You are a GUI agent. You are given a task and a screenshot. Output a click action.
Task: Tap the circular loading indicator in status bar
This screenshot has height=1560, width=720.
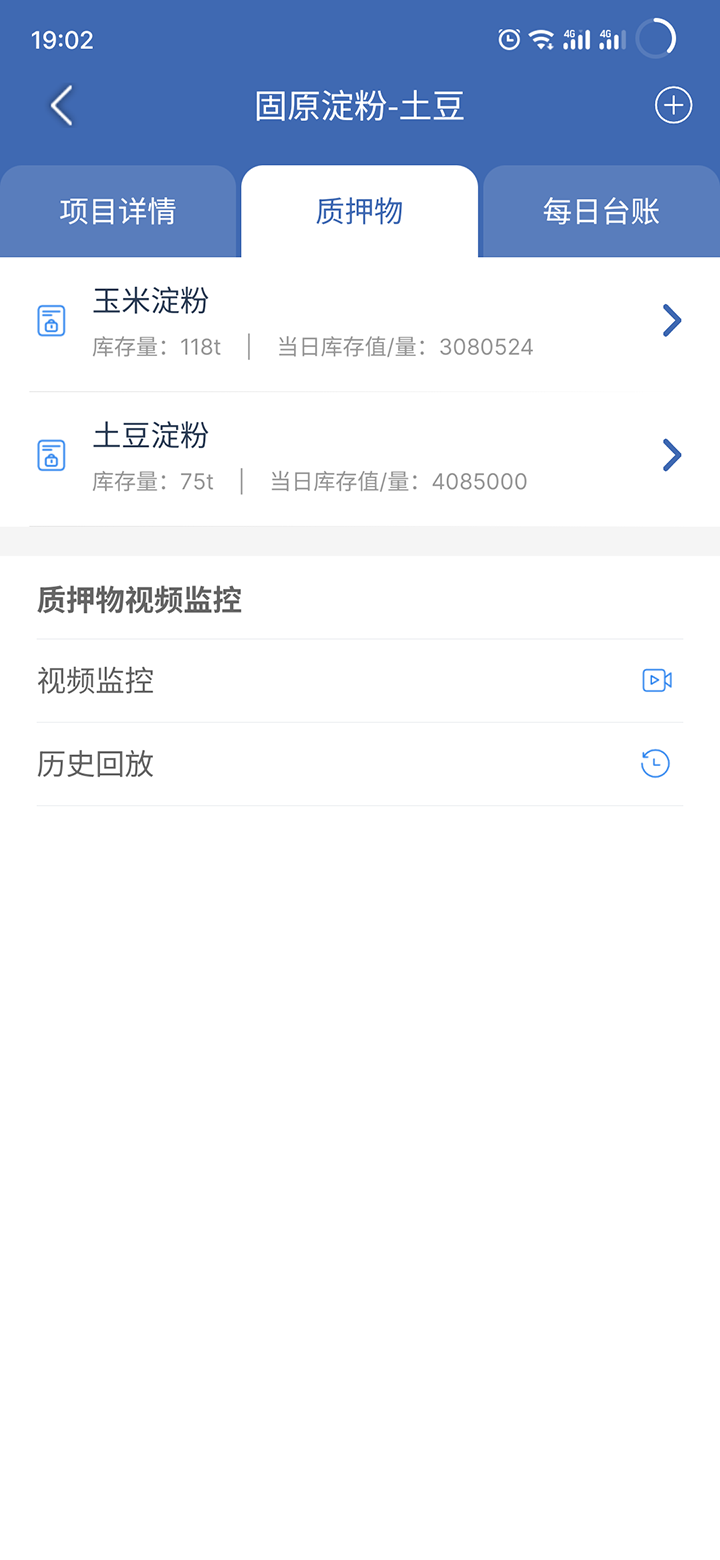(655, 38)
